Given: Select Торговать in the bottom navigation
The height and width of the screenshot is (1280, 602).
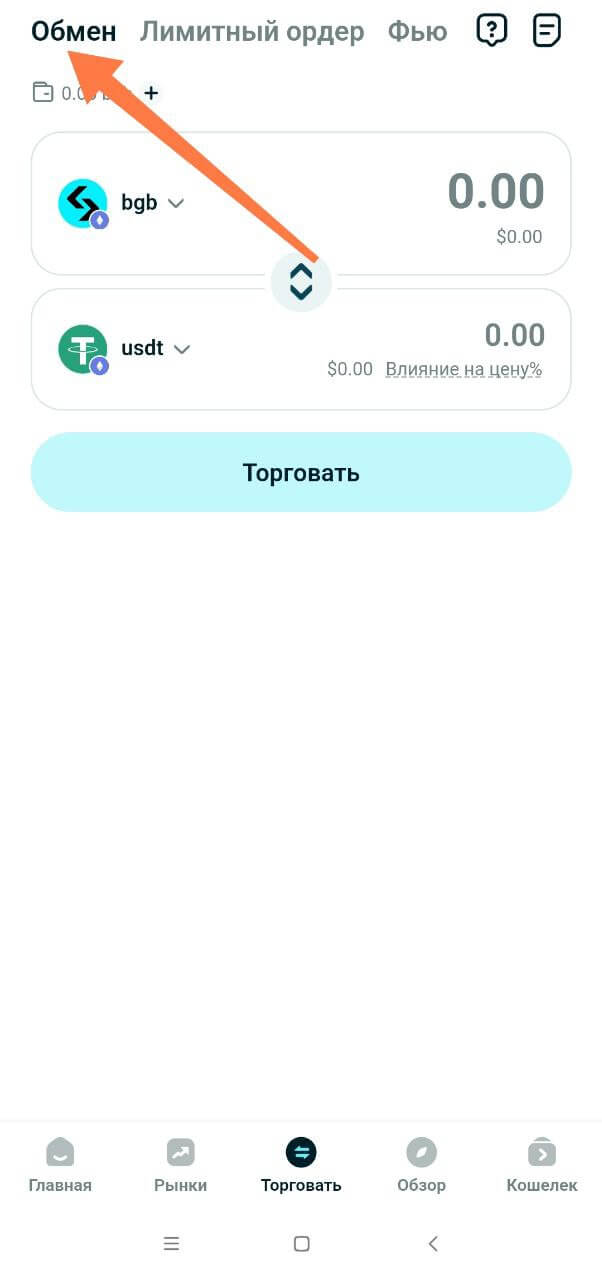Looking at the screenshot, I should (x=301, y=1165).
